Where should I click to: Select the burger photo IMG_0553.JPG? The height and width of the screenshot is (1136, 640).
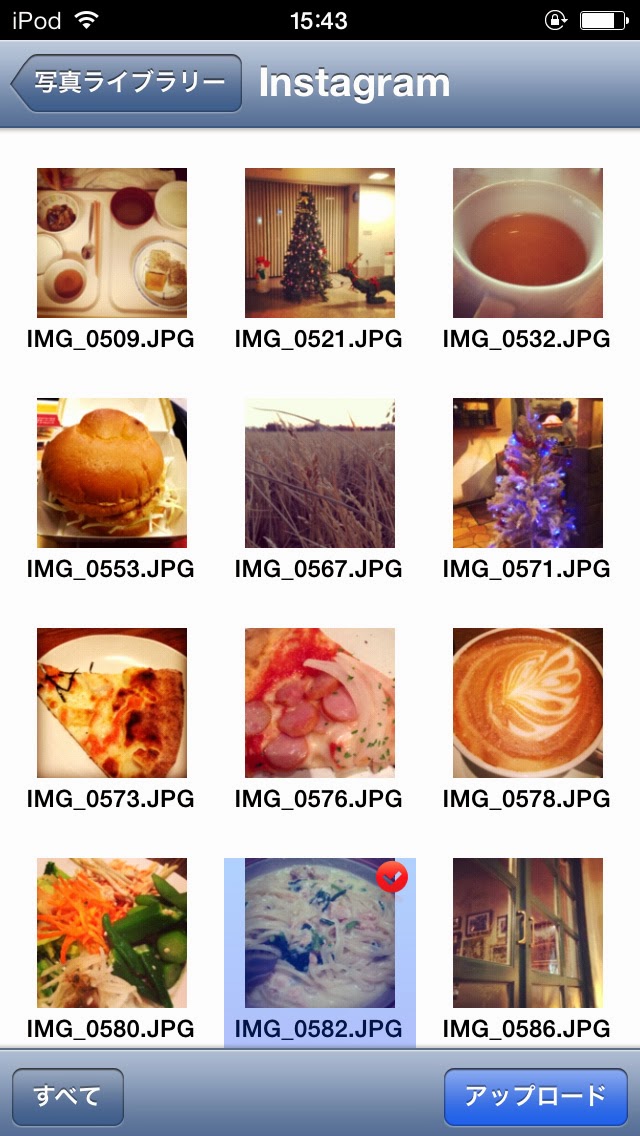tap(112, 473)
